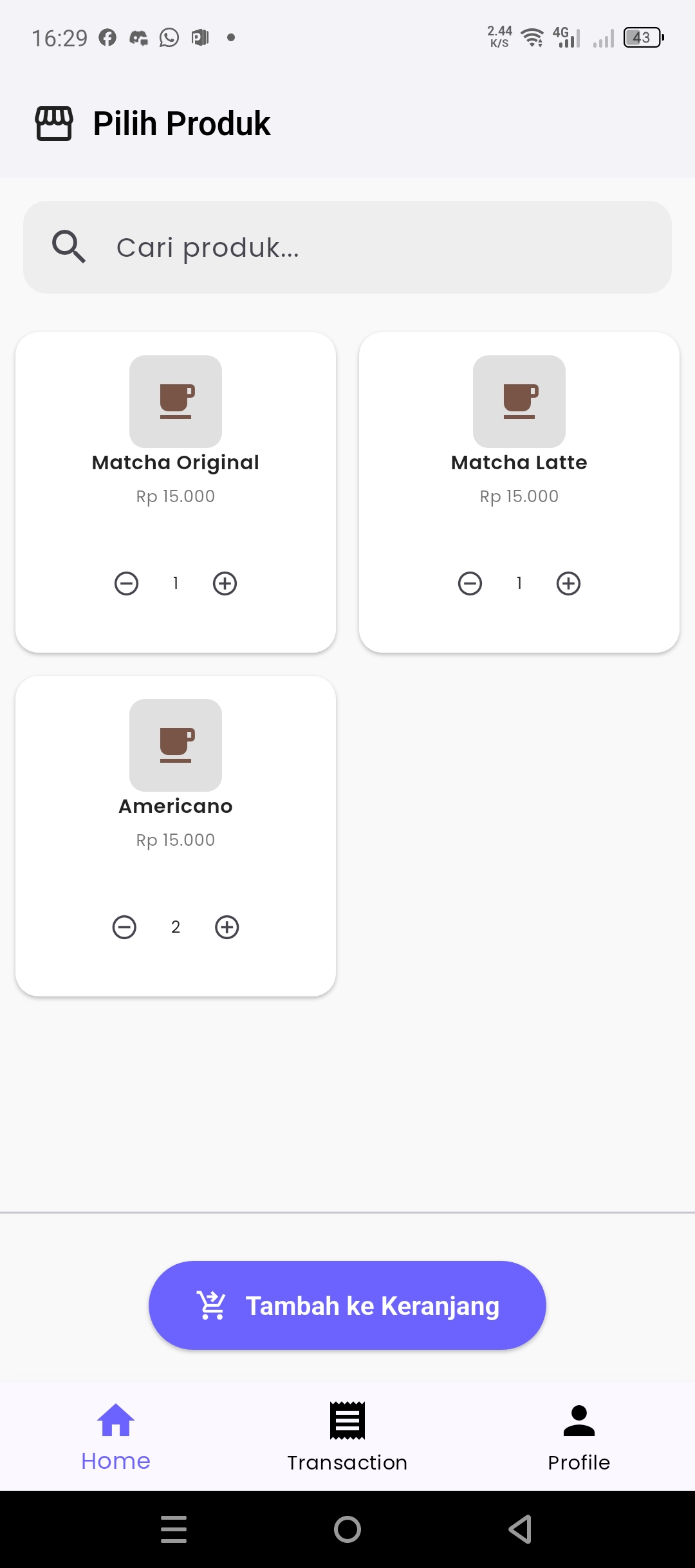Image resolution: width=695 pixels, height=1568 pixels.
Task: Switch to the Profile tab
Action: (x=579, y=1437)
